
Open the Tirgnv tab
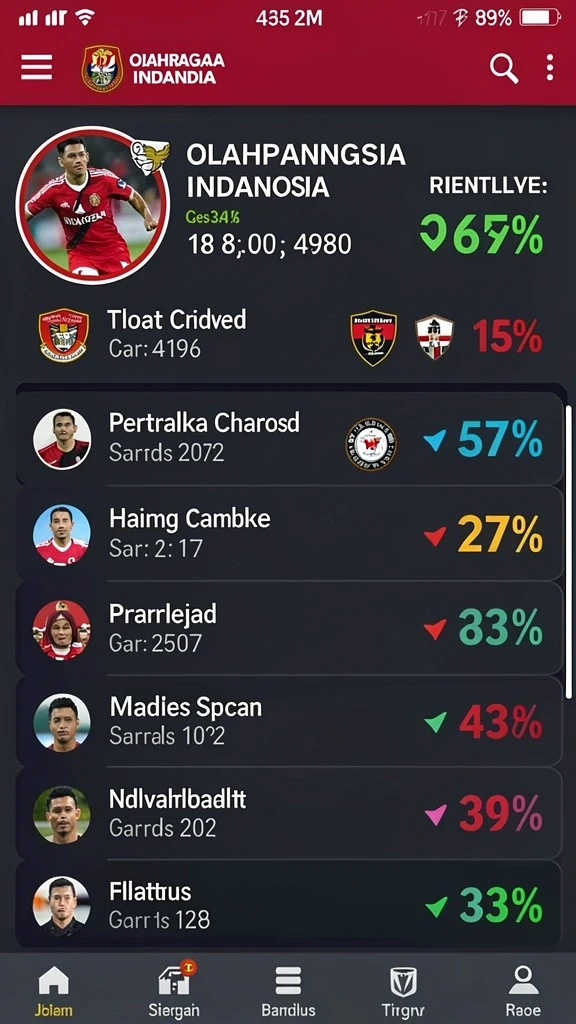point(404,991)
